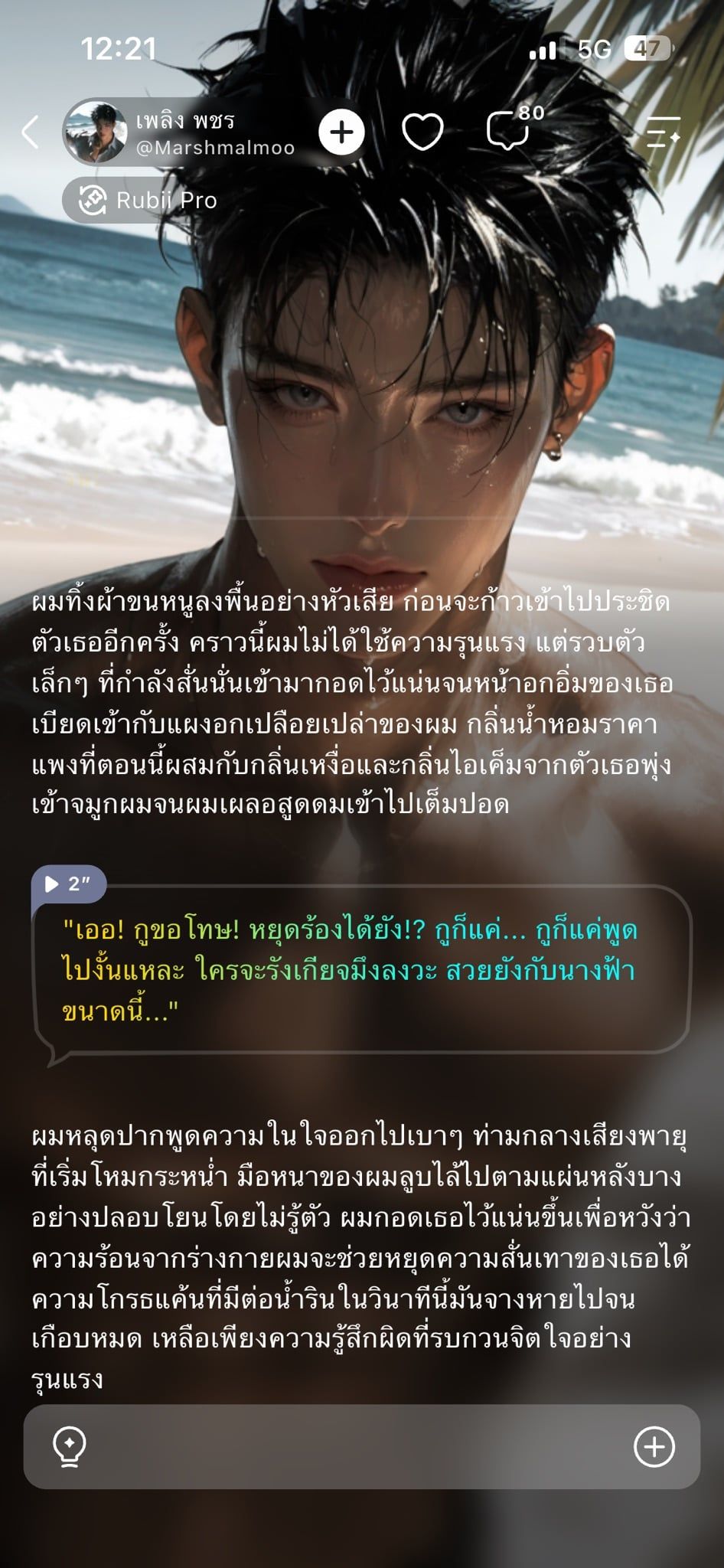The height and width of the screenshot is (1568, 724).
Task: Open the plus attachment button in input bar
Action: (654, 1447)
